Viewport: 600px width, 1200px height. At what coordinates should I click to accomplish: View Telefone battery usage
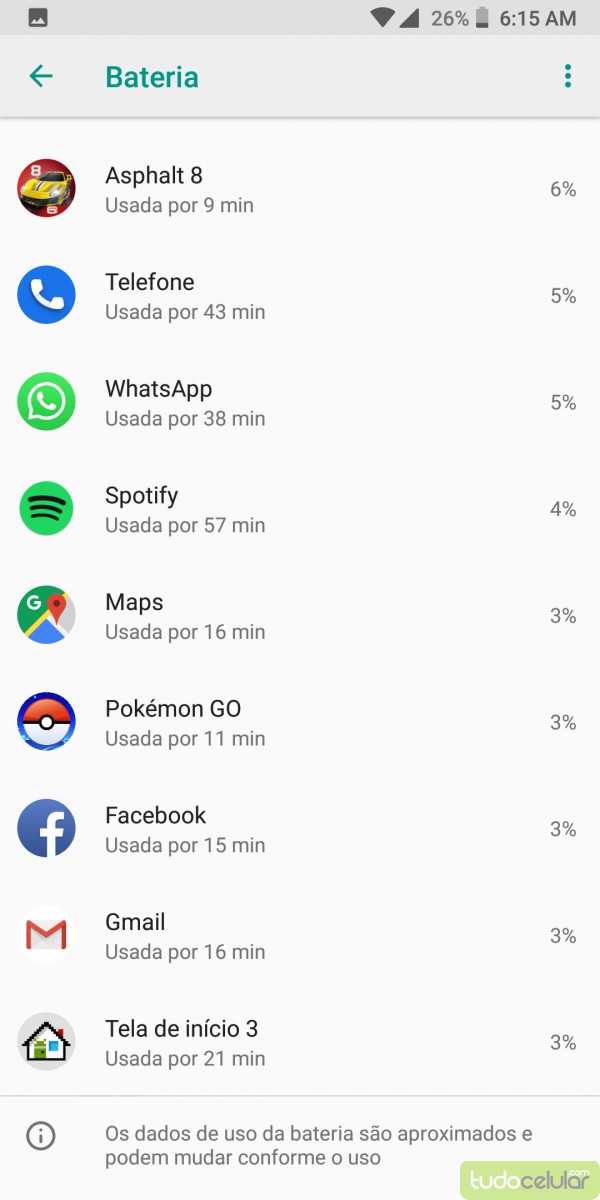[300, 296]
